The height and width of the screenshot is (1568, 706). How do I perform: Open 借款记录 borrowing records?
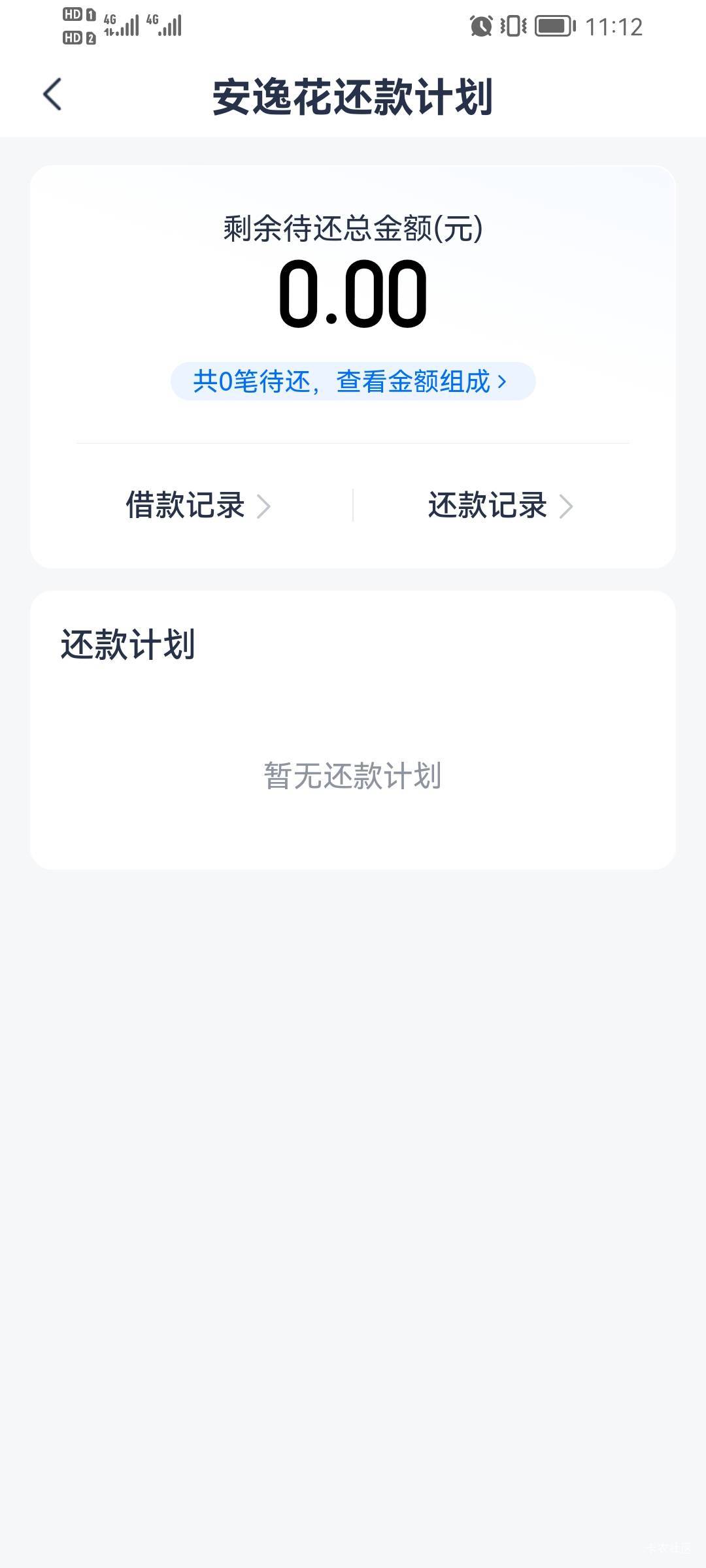(198, 506)
